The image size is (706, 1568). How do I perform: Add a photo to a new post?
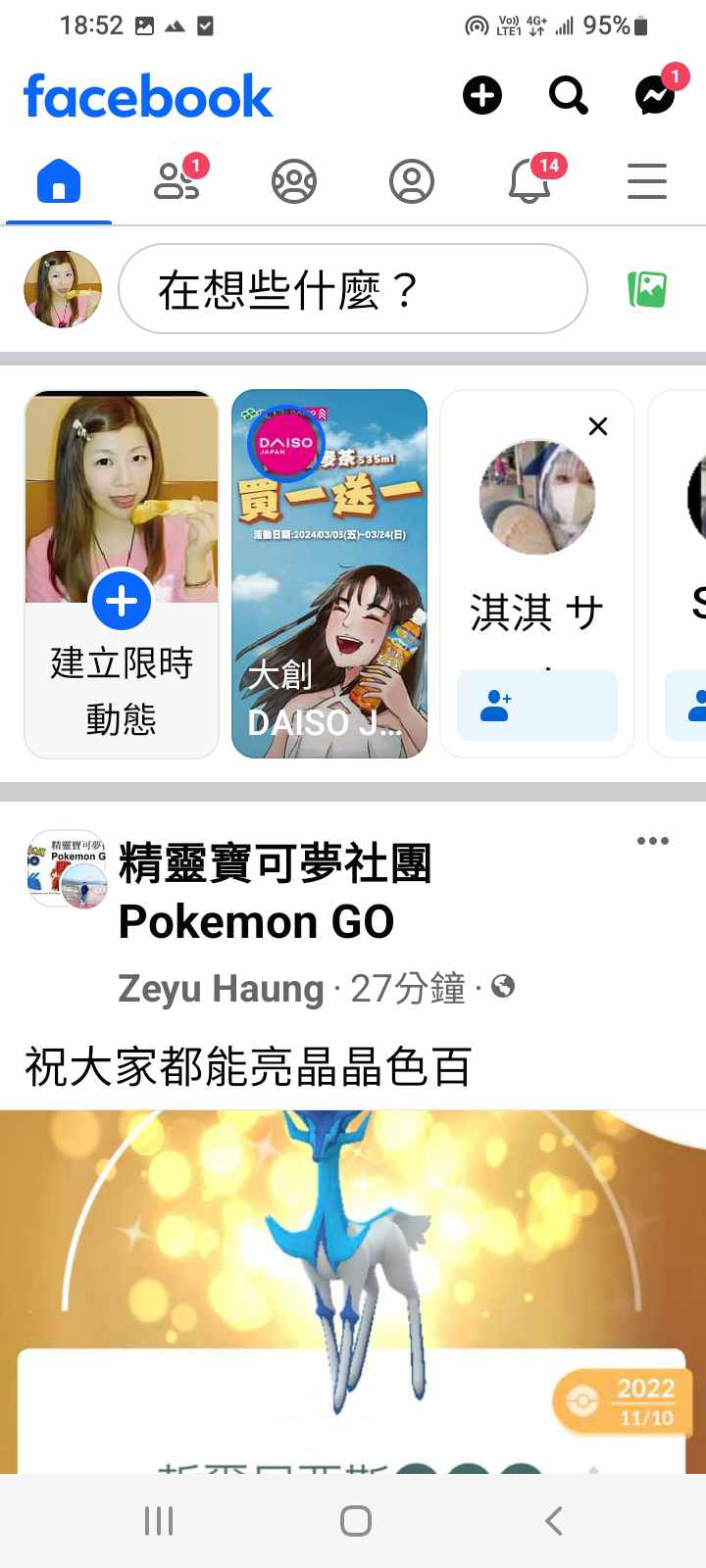tap(647, 289)
